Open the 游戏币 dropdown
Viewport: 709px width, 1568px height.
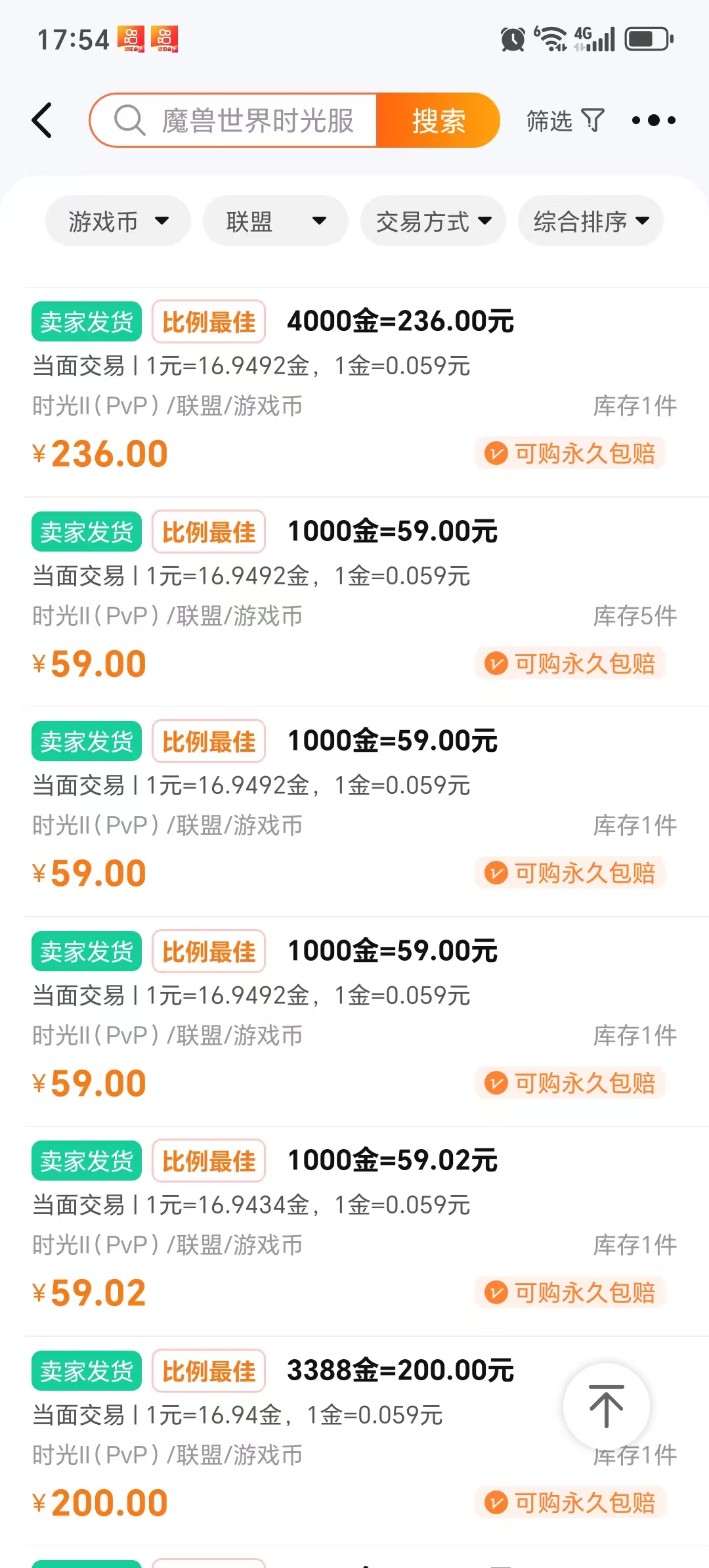point(117,221)
